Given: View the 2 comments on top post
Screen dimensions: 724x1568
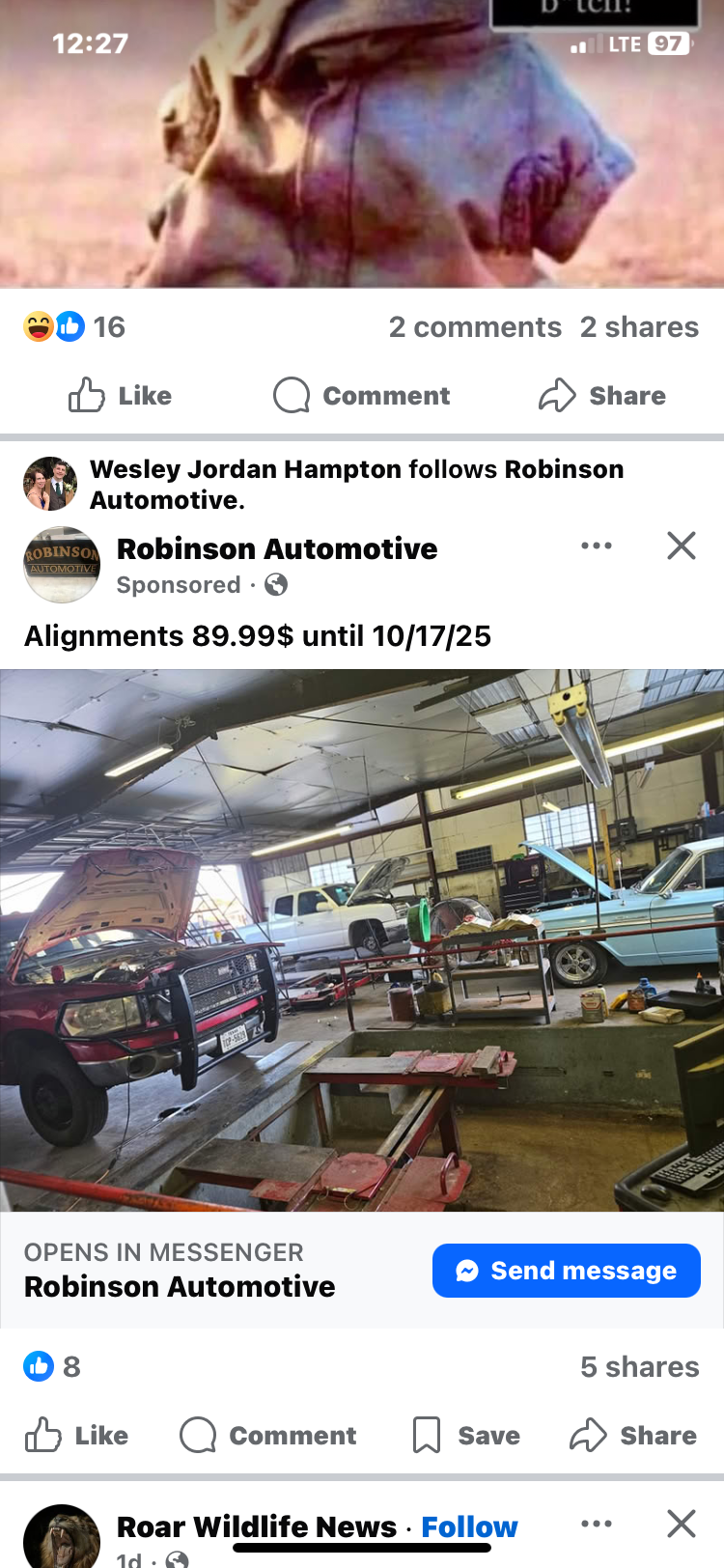Looking at the screenshot, I should 474,327.
